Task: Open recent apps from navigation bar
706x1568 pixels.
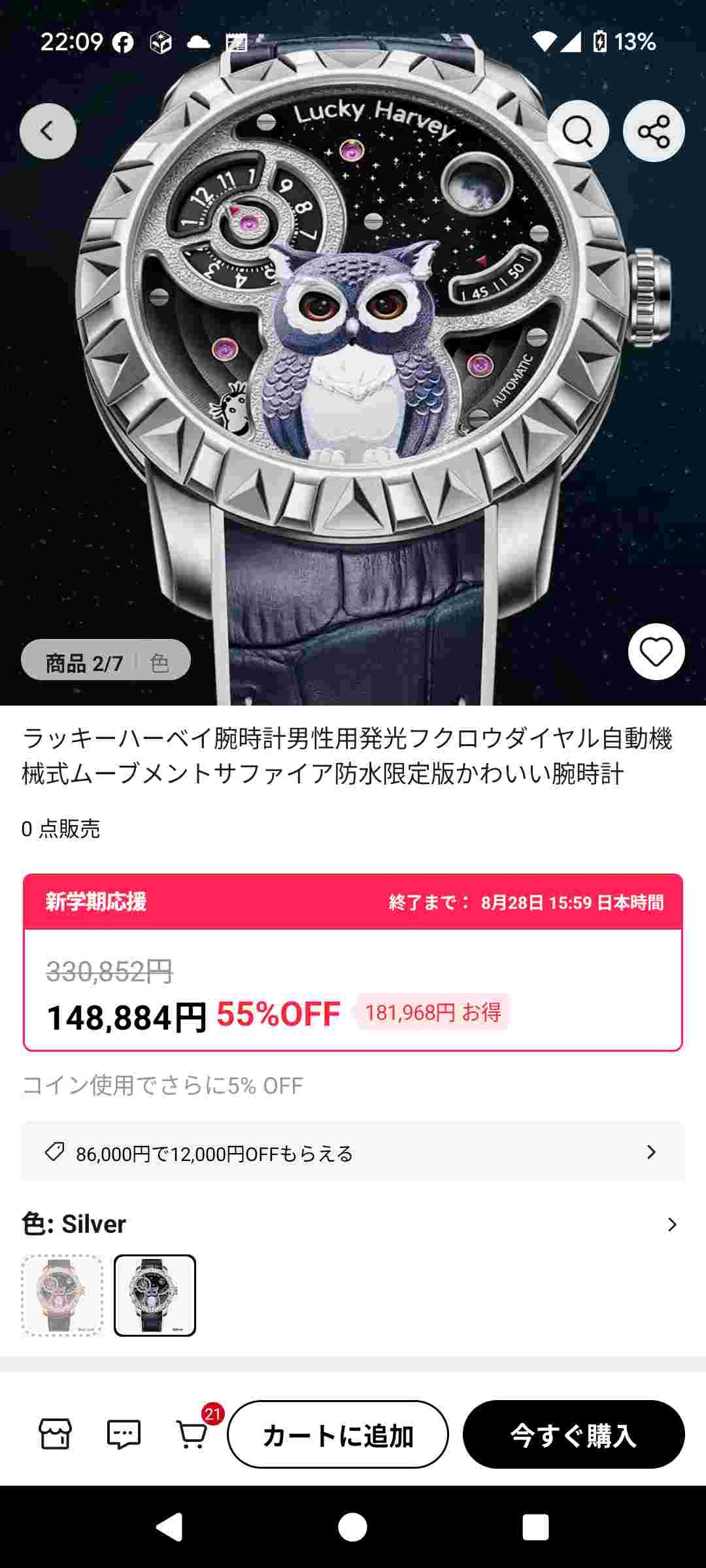Action: tap(535, 1527)
